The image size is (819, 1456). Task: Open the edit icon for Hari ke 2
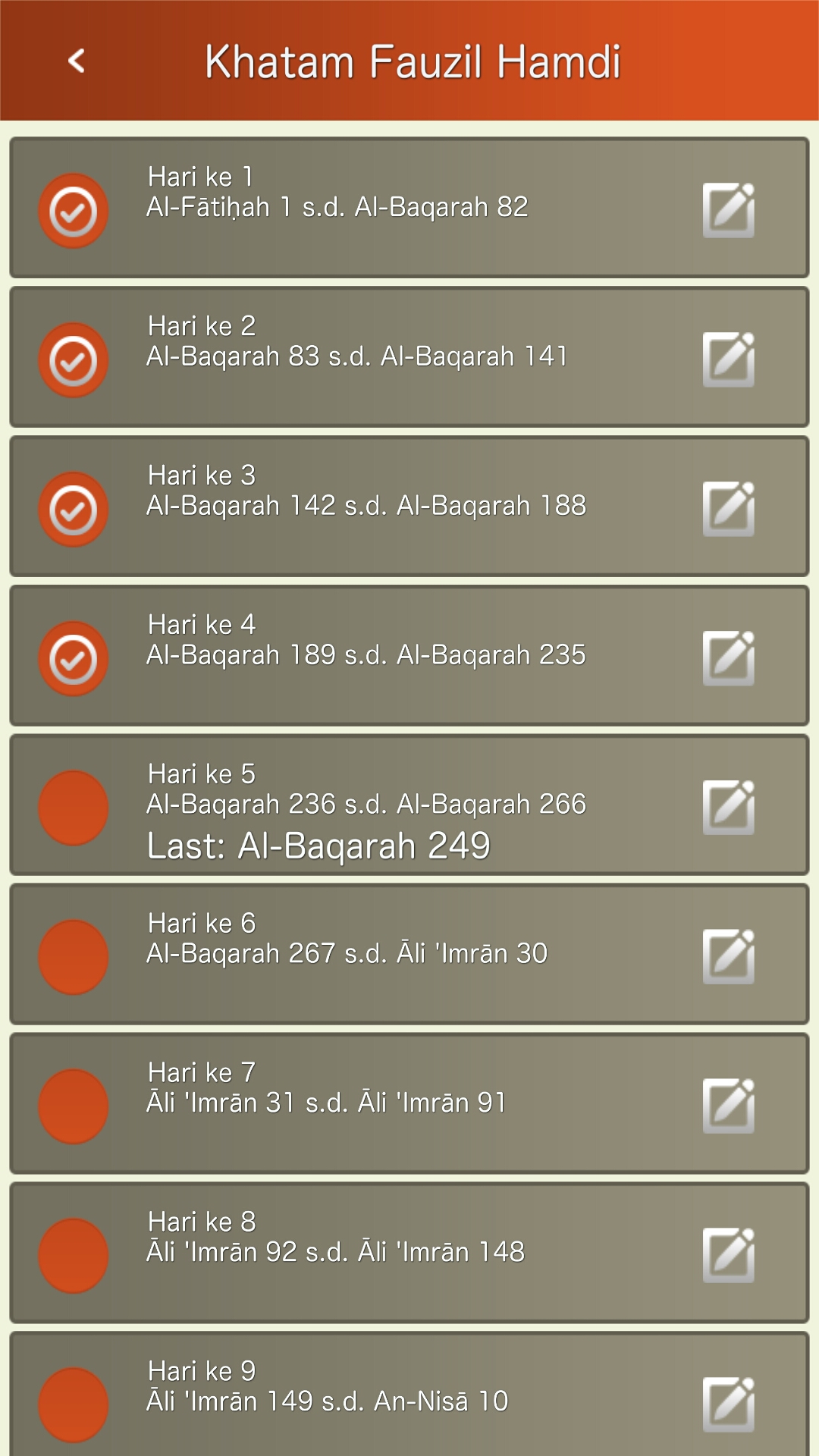[728, 359]
